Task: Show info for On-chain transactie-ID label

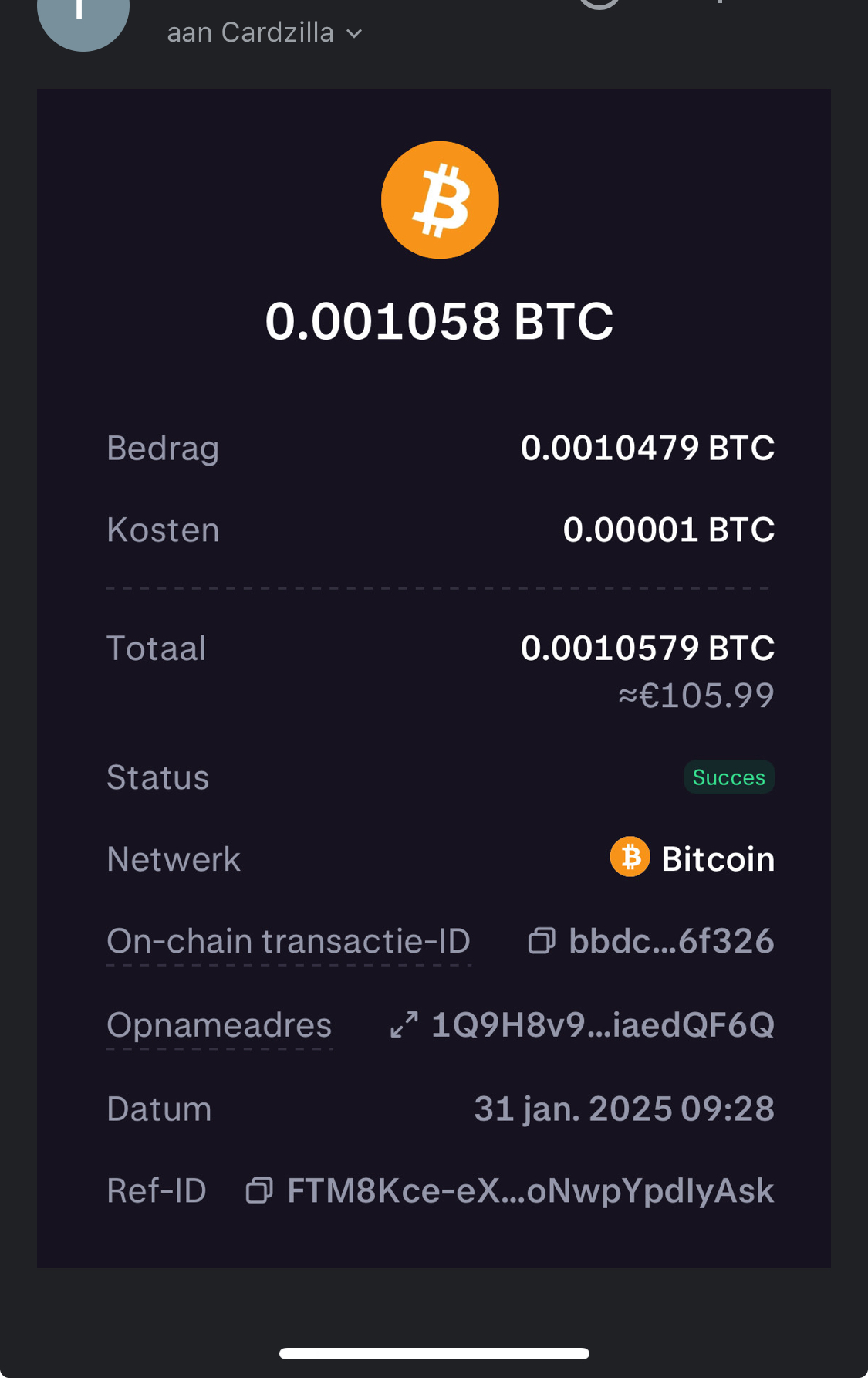Action: pos(289,942)
